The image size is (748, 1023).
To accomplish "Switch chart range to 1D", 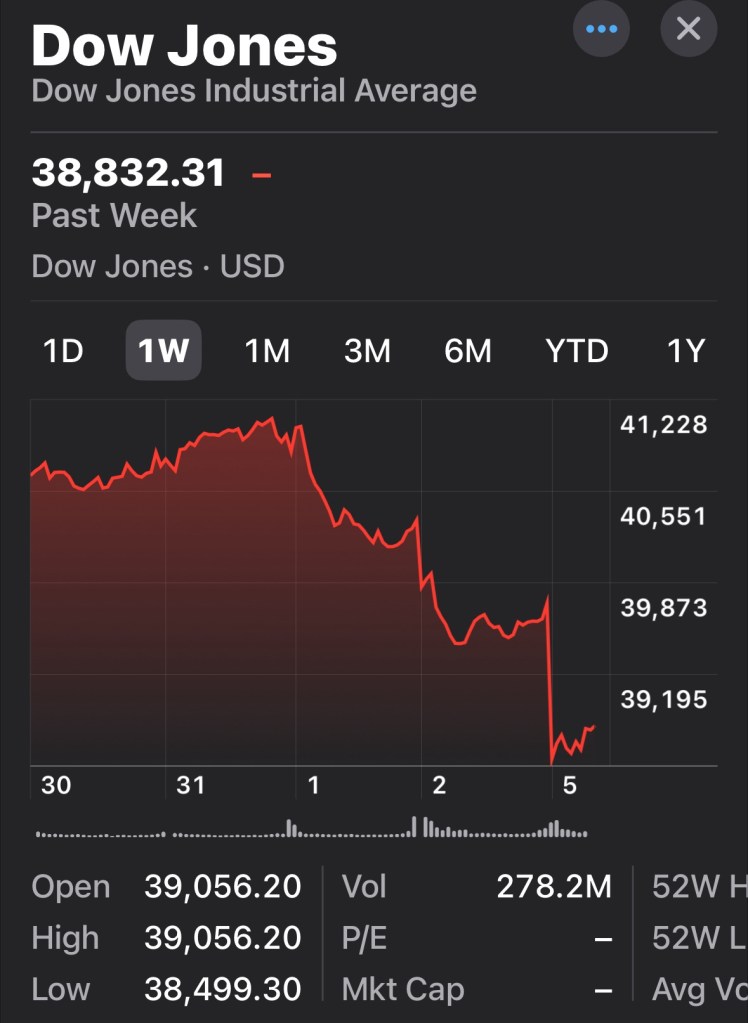I will 63,351.
